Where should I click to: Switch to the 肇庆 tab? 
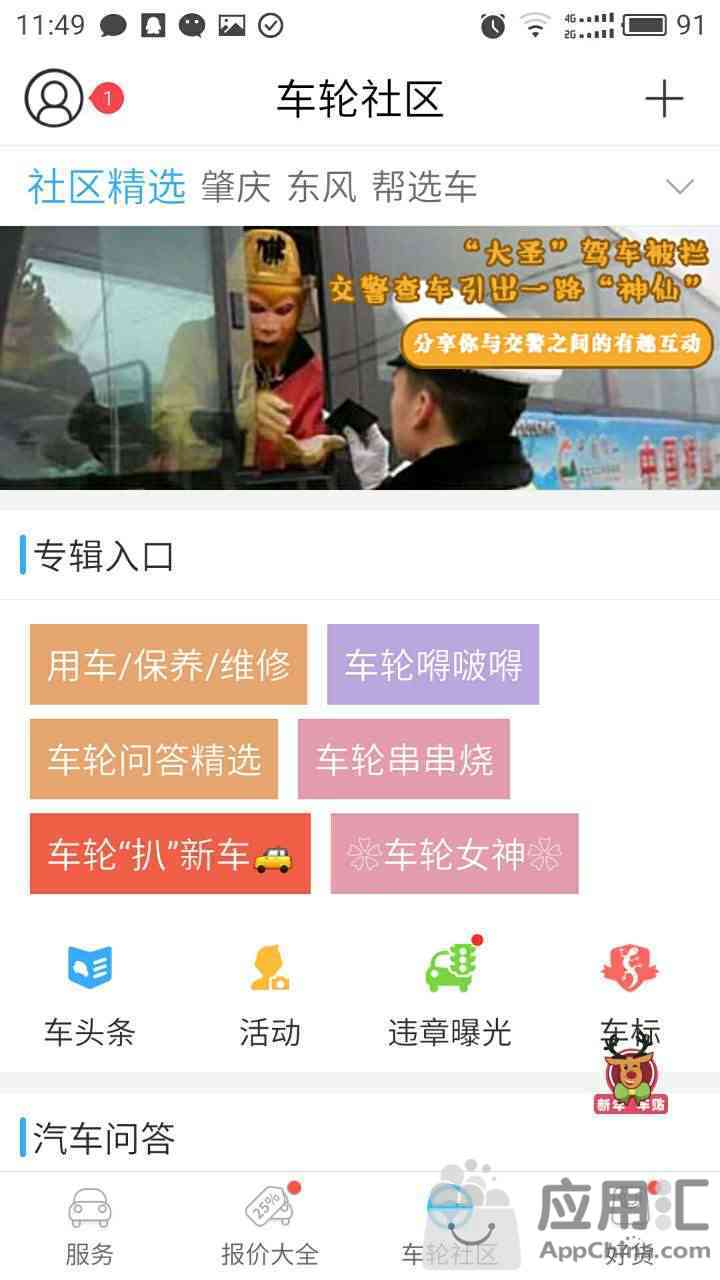point(236,187)
